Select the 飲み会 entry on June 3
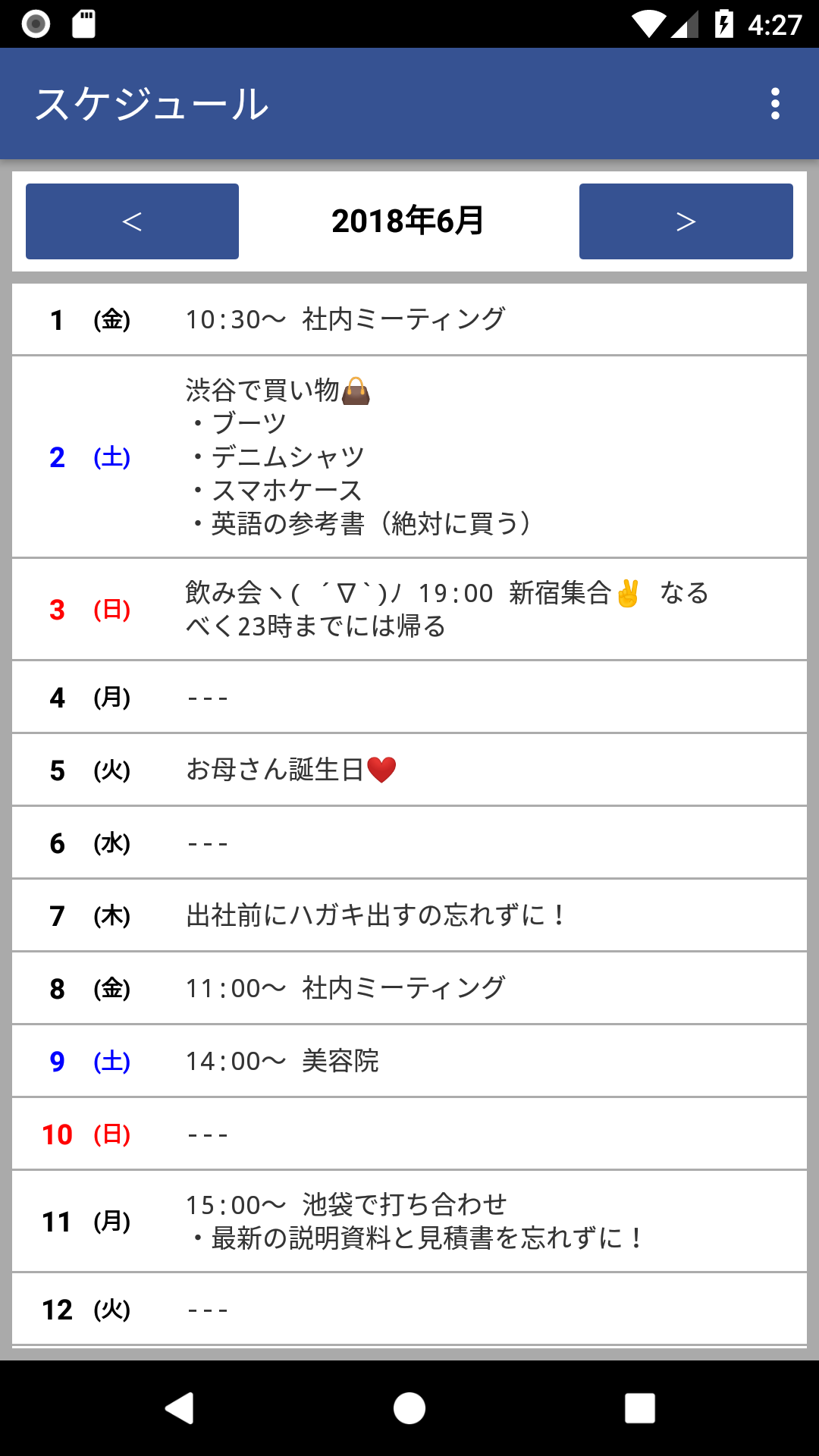 tap(409, 609)
